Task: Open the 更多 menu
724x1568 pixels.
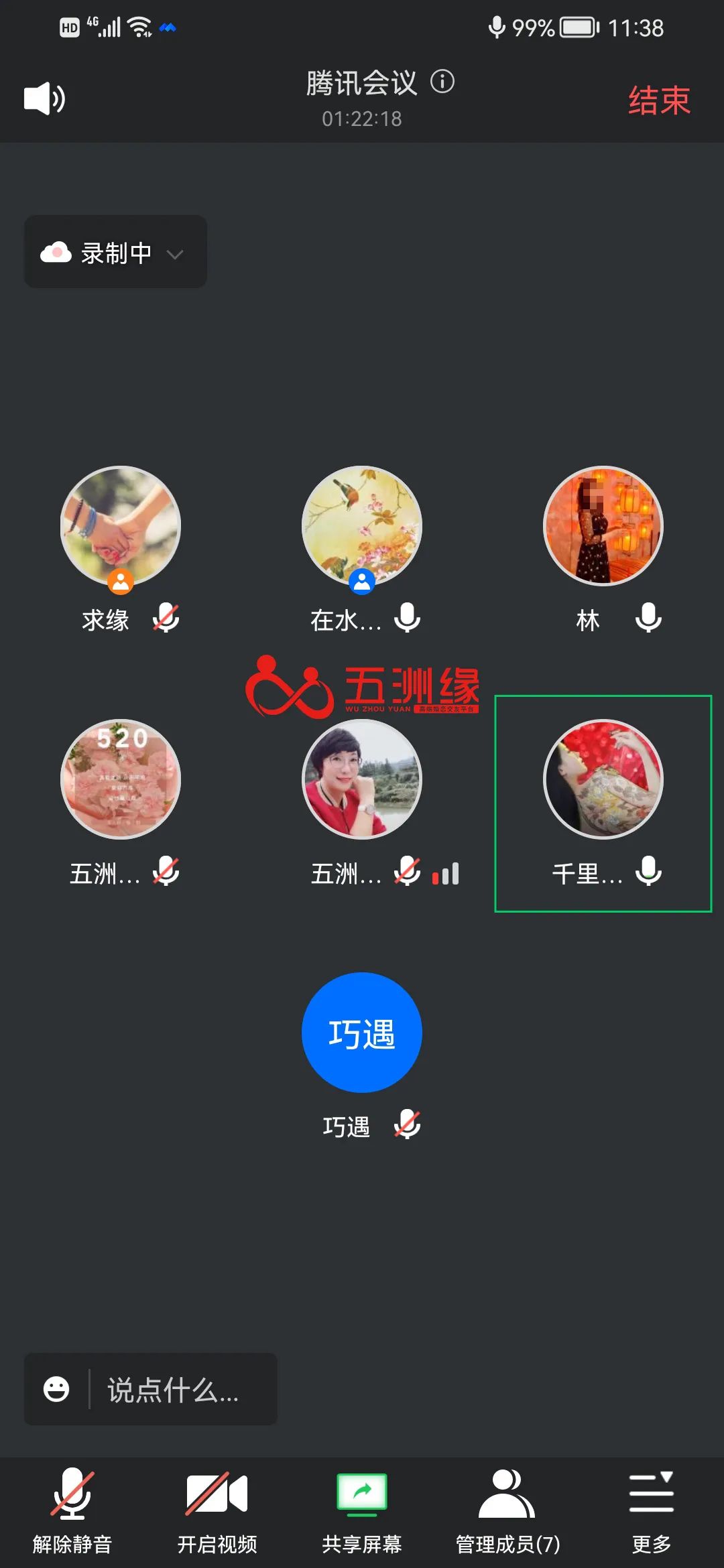Action: point(651,1511)
